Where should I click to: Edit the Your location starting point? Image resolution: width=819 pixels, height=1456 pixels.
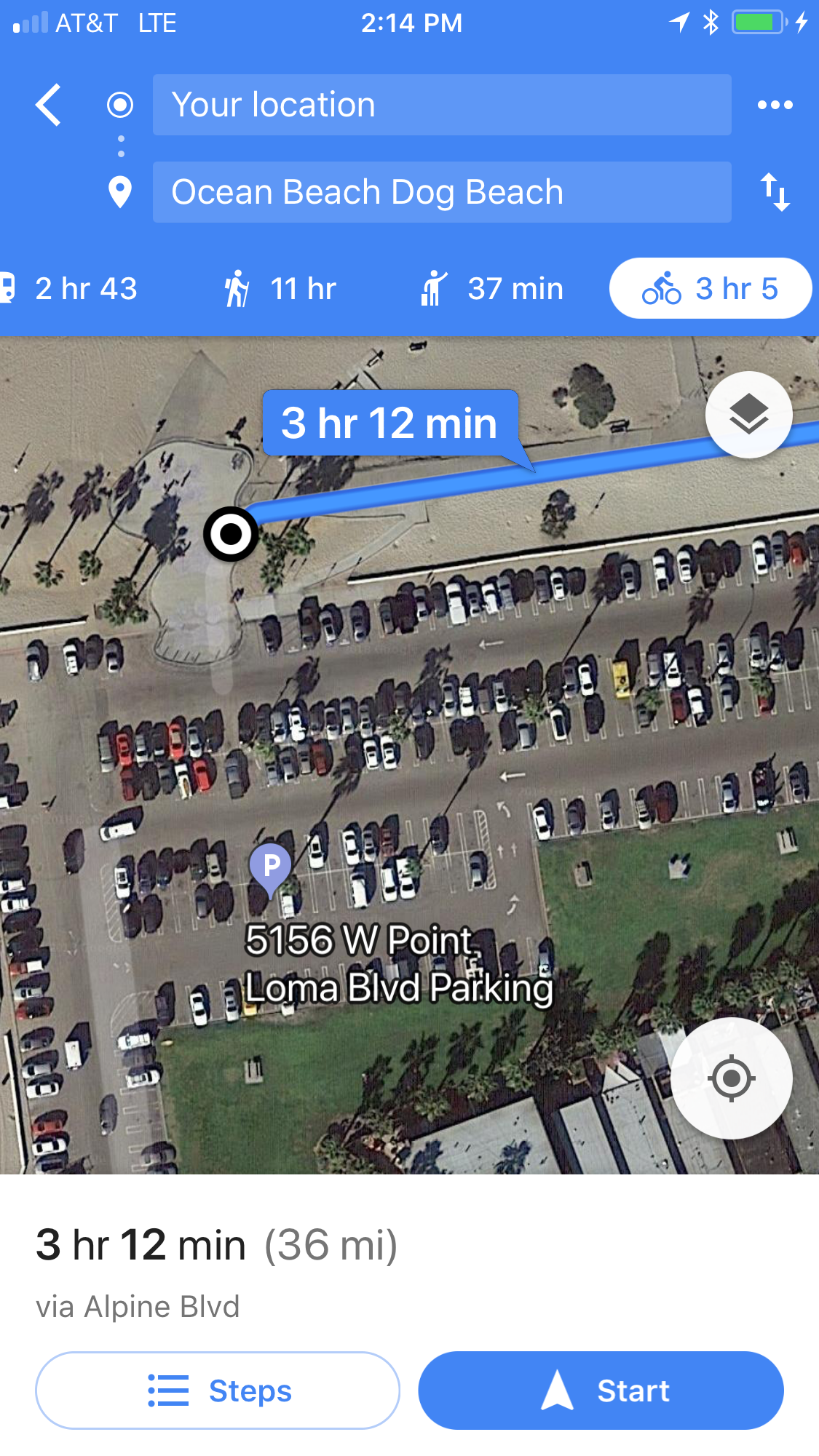click(x=441, y=105)
